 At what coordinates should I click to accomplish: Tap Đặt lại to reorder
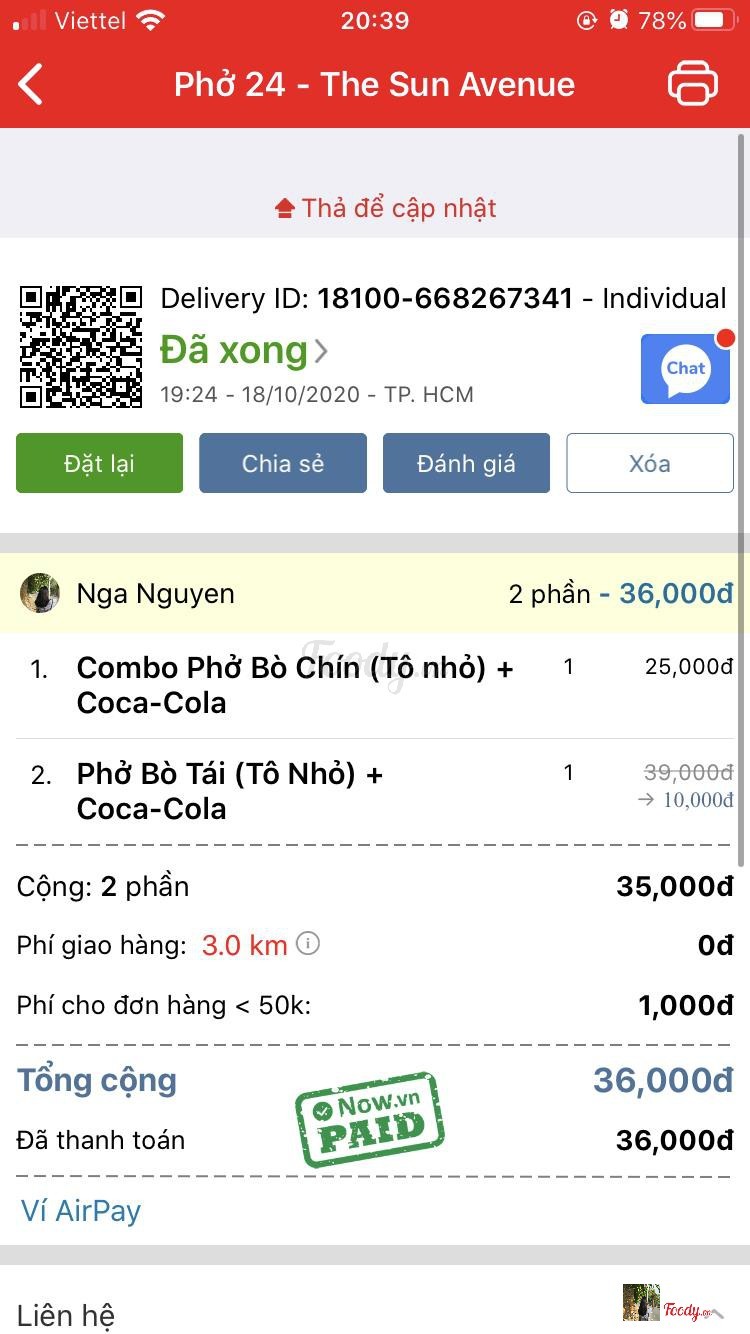[x=99, y=463]
